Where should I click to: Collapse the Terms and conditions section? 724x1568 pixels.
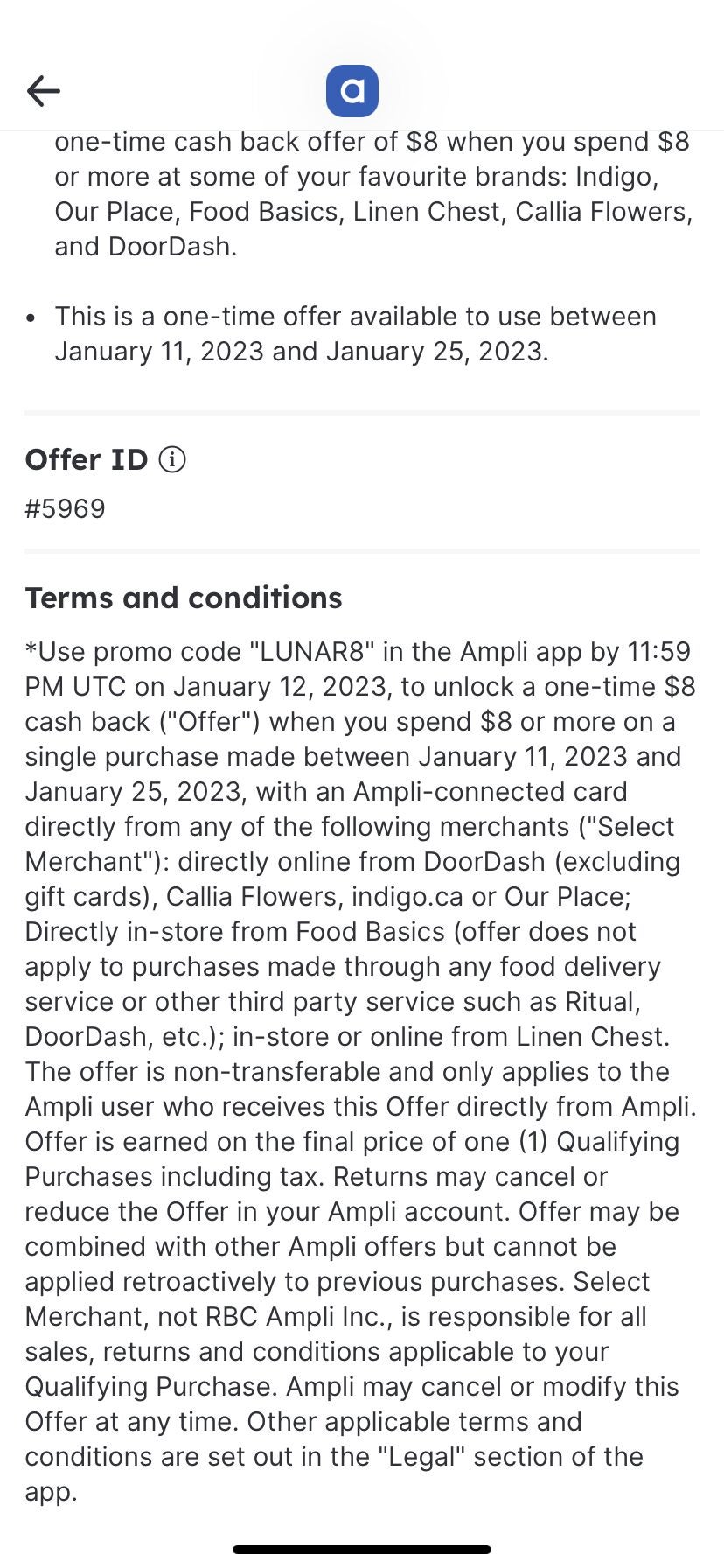pos(184,598)
